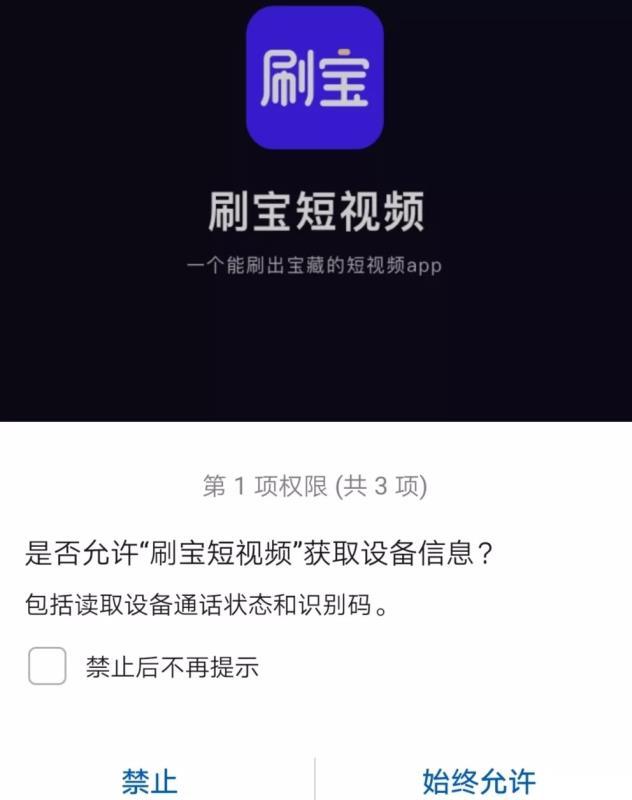Select 始终允许 to always allow permission
The width and height of the screenshot is (632, 800).
pos(479,780)
